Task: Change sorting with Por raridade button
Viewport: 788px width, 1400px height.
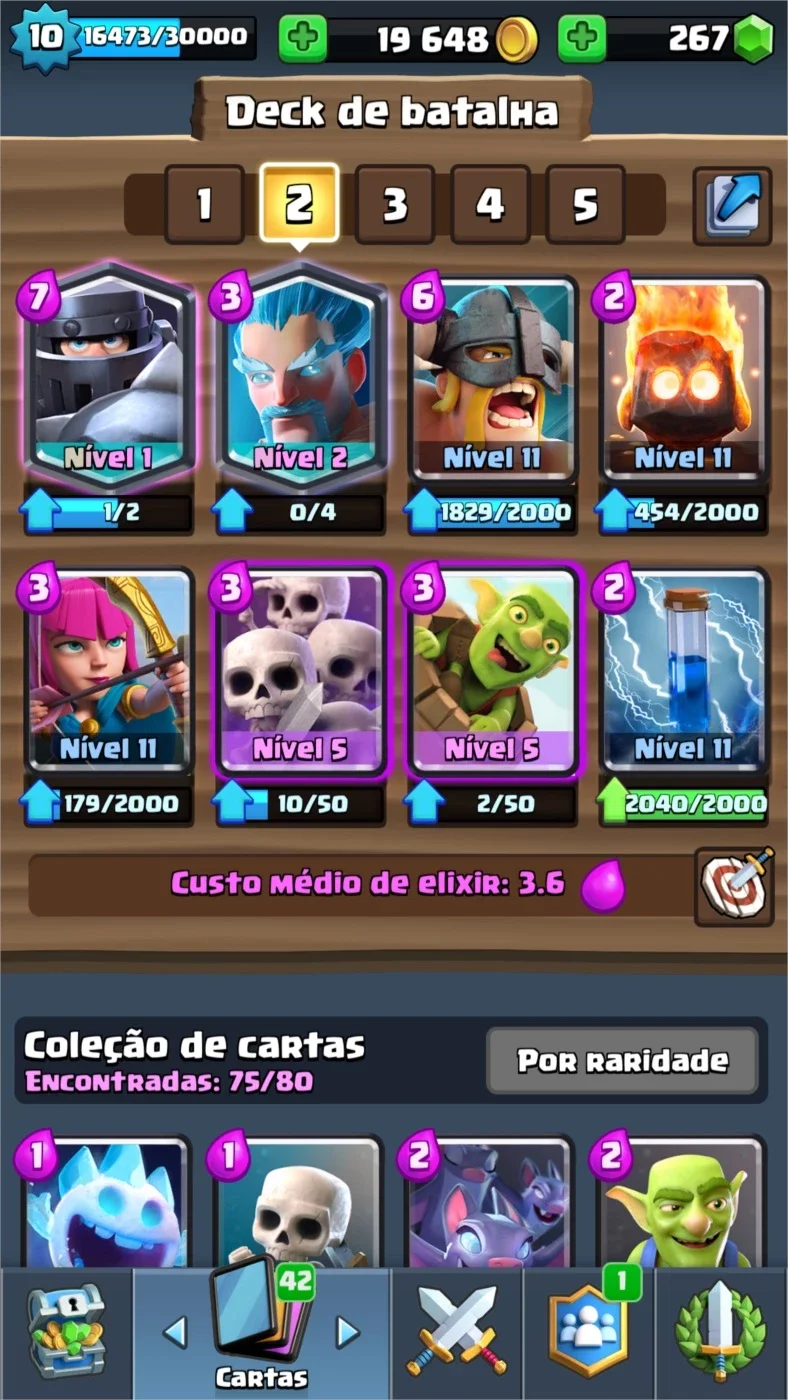Action: click(622, 1060)
